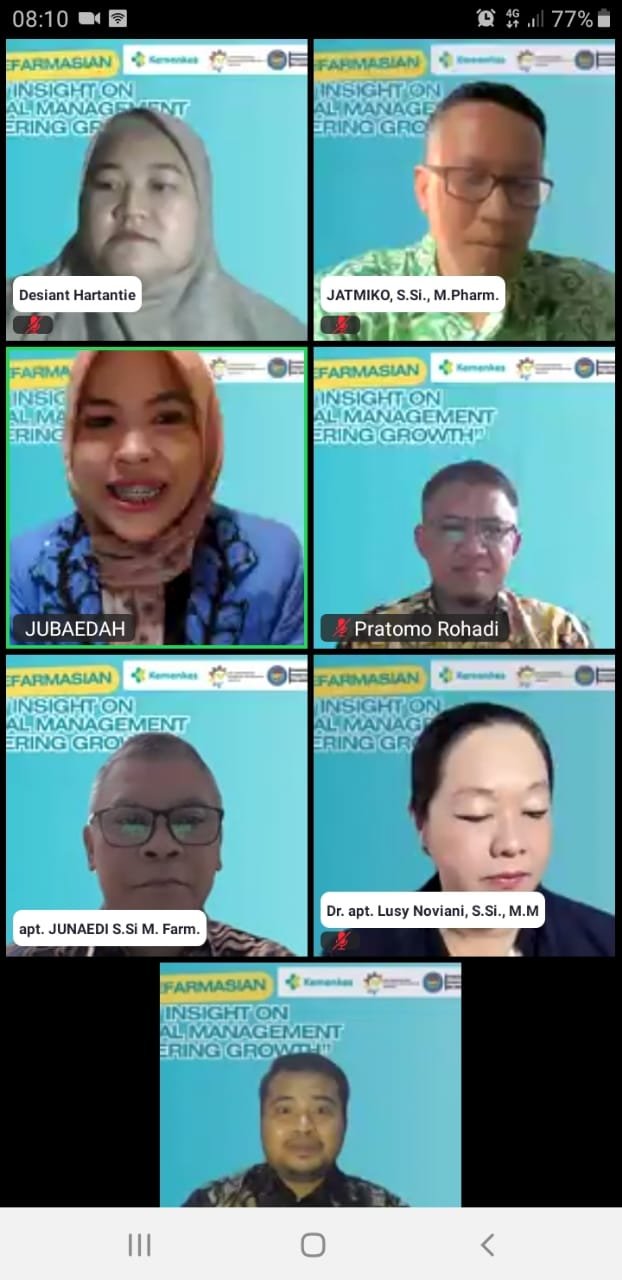This screenshot has height=1280, width=622.
Task: Tap Desiant Hartantie's video tile
Action: tap(157, 190)
